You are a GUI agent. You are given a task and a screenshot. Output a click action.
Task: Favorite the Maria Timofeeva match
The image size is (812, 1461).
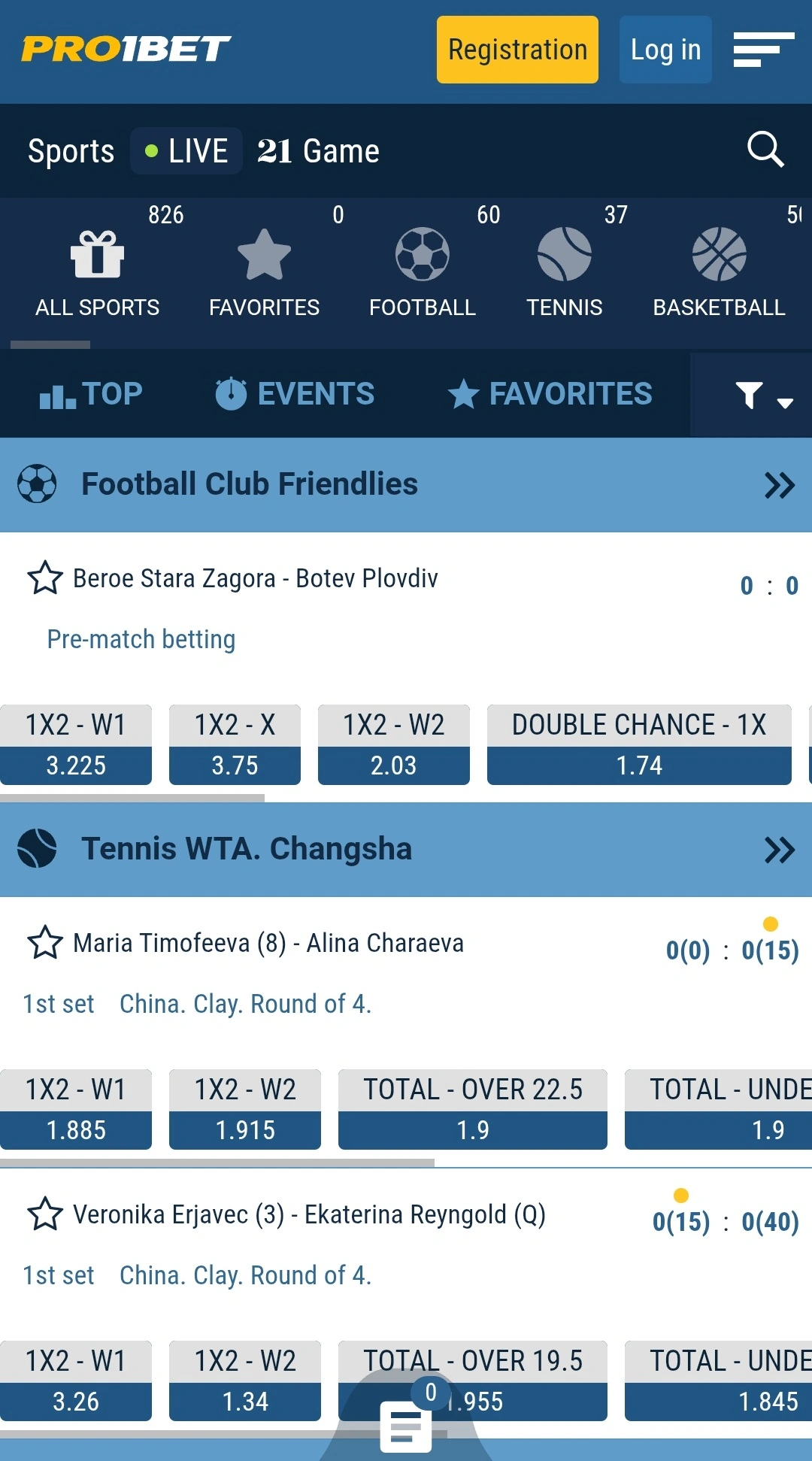coord(44,943)
